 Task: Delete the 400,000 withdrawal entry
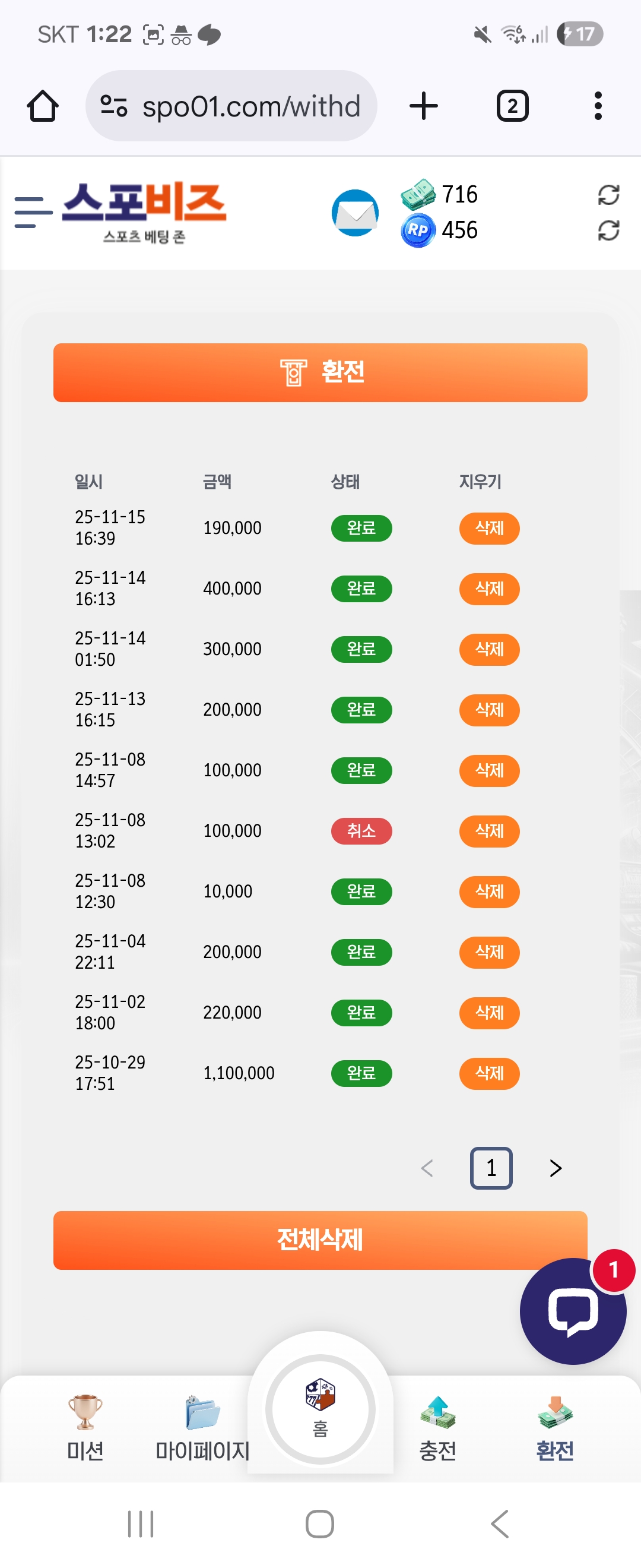(489, 589)
